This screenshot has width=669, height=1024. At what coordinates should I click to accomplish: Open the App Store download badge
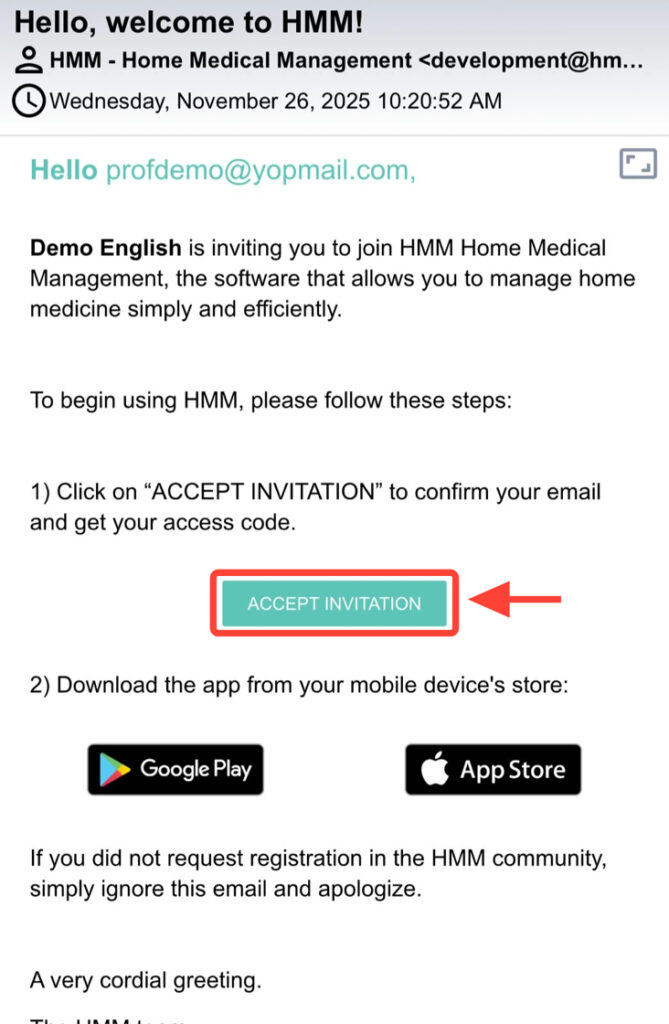click(x=492, y=769)
